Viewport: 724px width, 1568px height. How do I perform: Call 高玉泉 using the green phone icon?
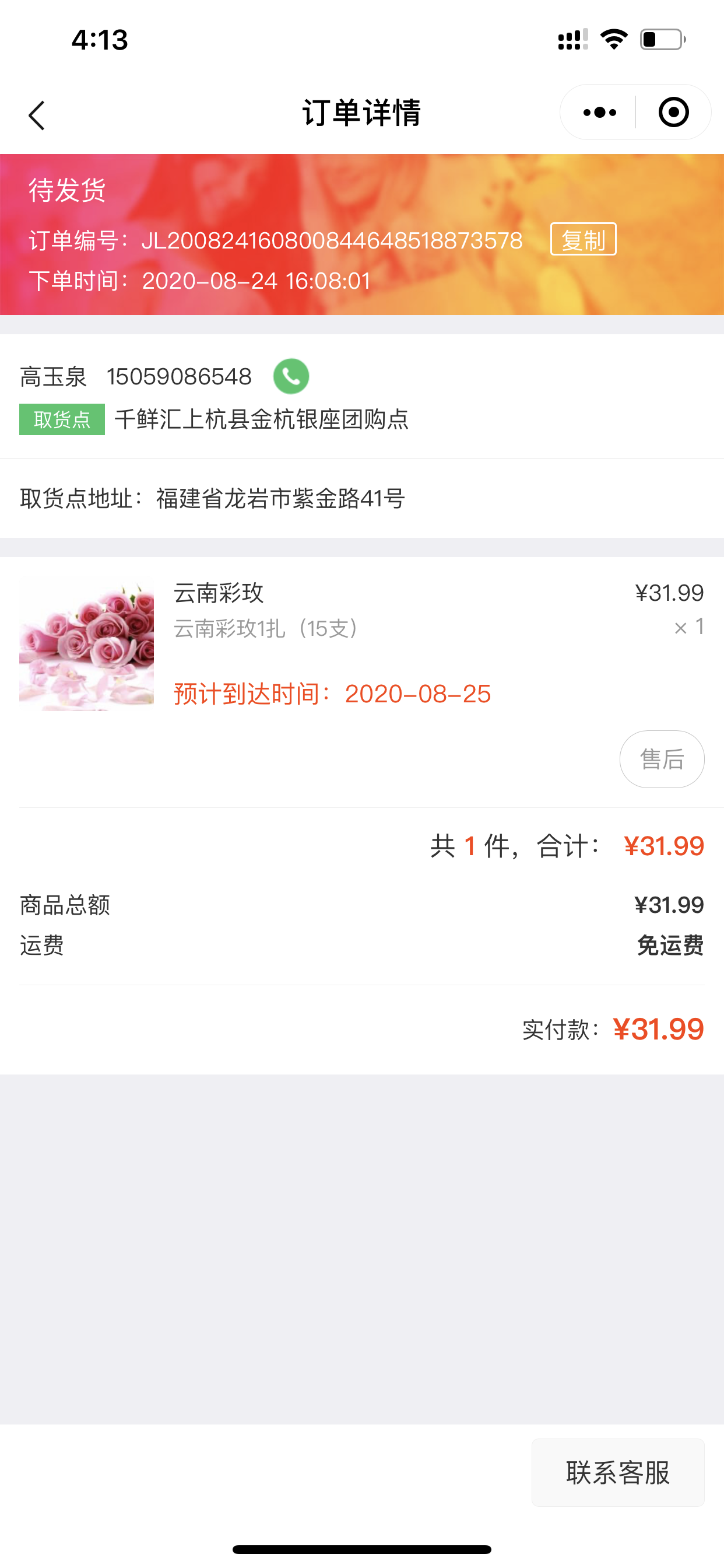(x=291, y=376)
